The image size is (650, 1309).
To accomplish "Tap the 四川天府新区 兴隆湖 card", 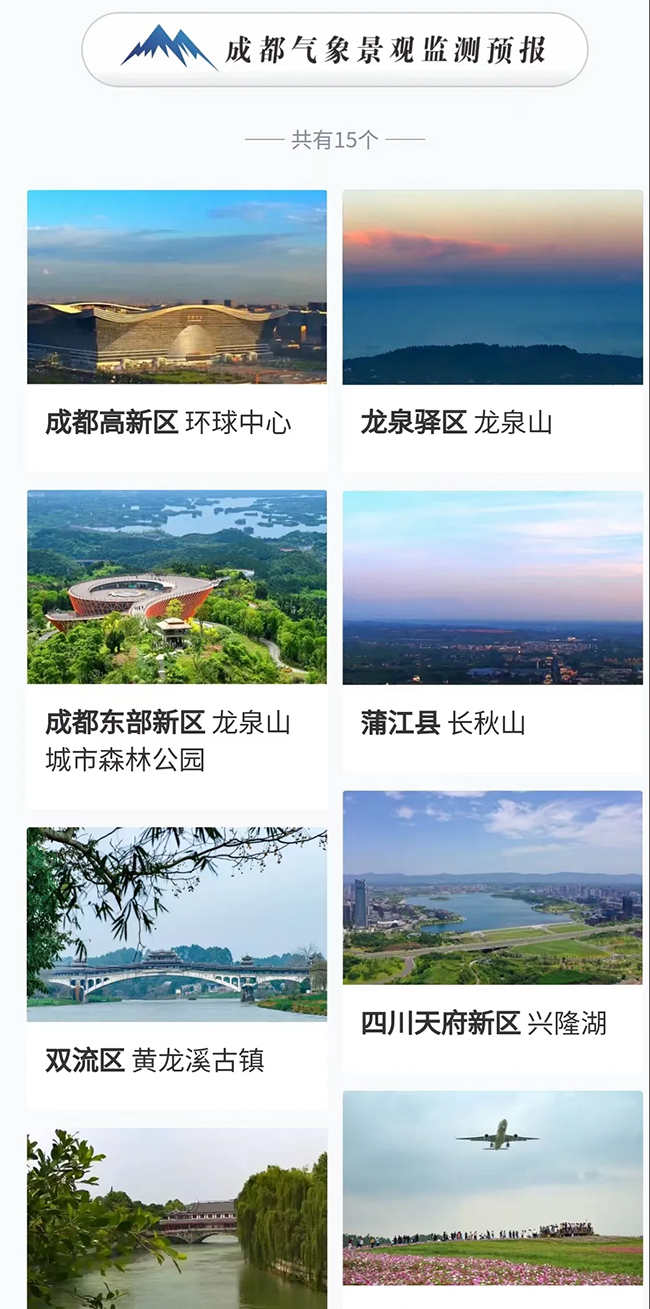I will pyautogui.click(x=493, y=931).
